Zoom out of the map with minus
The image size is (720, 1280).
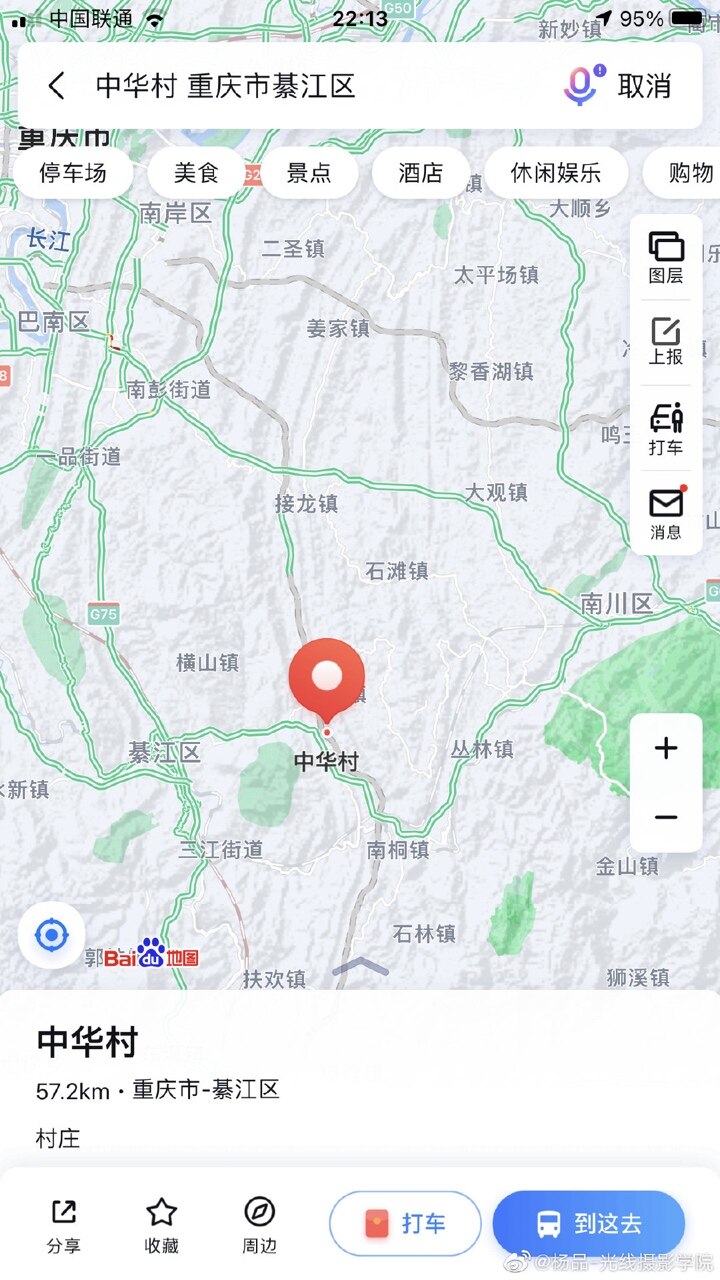(x=666, y=817)
